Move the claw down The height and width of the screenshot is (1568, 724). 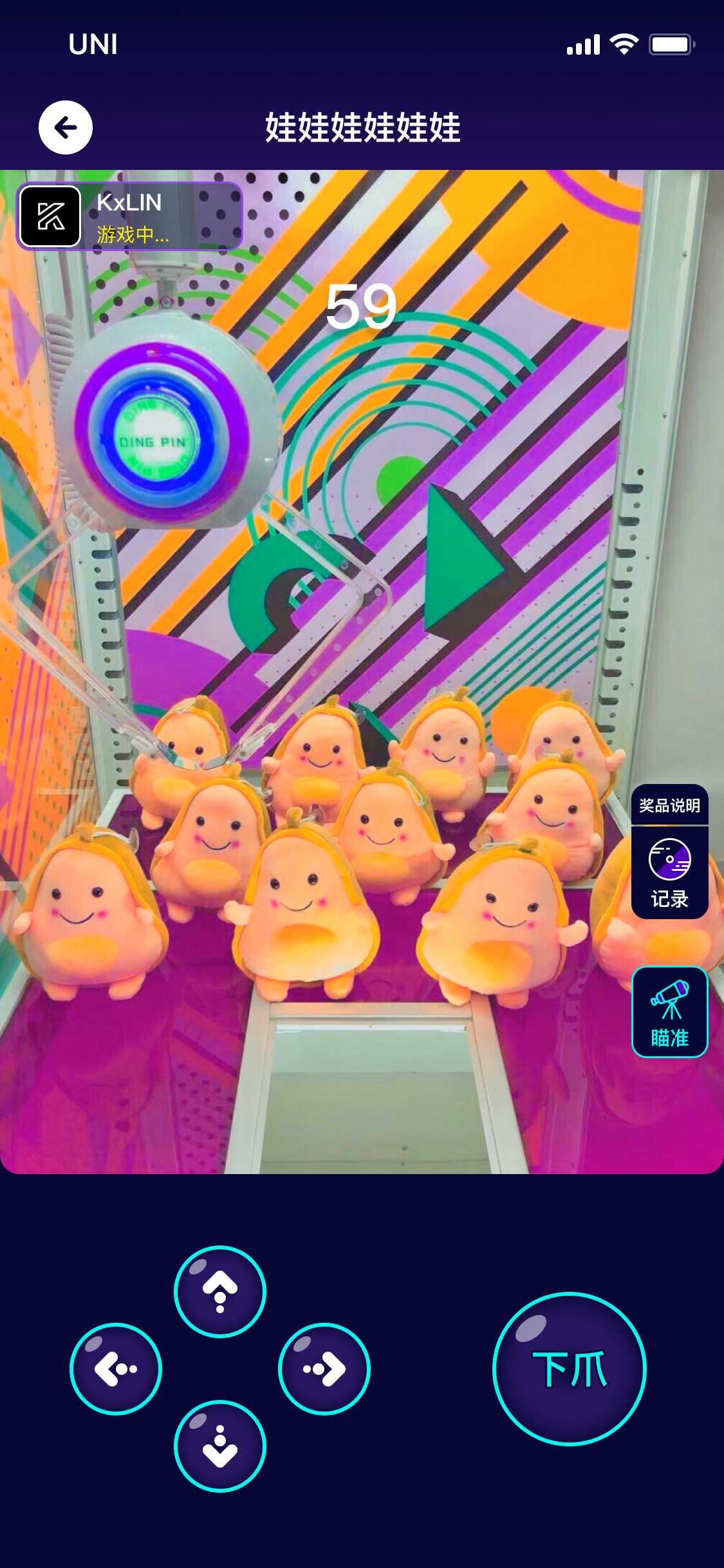click(220, 1446)
